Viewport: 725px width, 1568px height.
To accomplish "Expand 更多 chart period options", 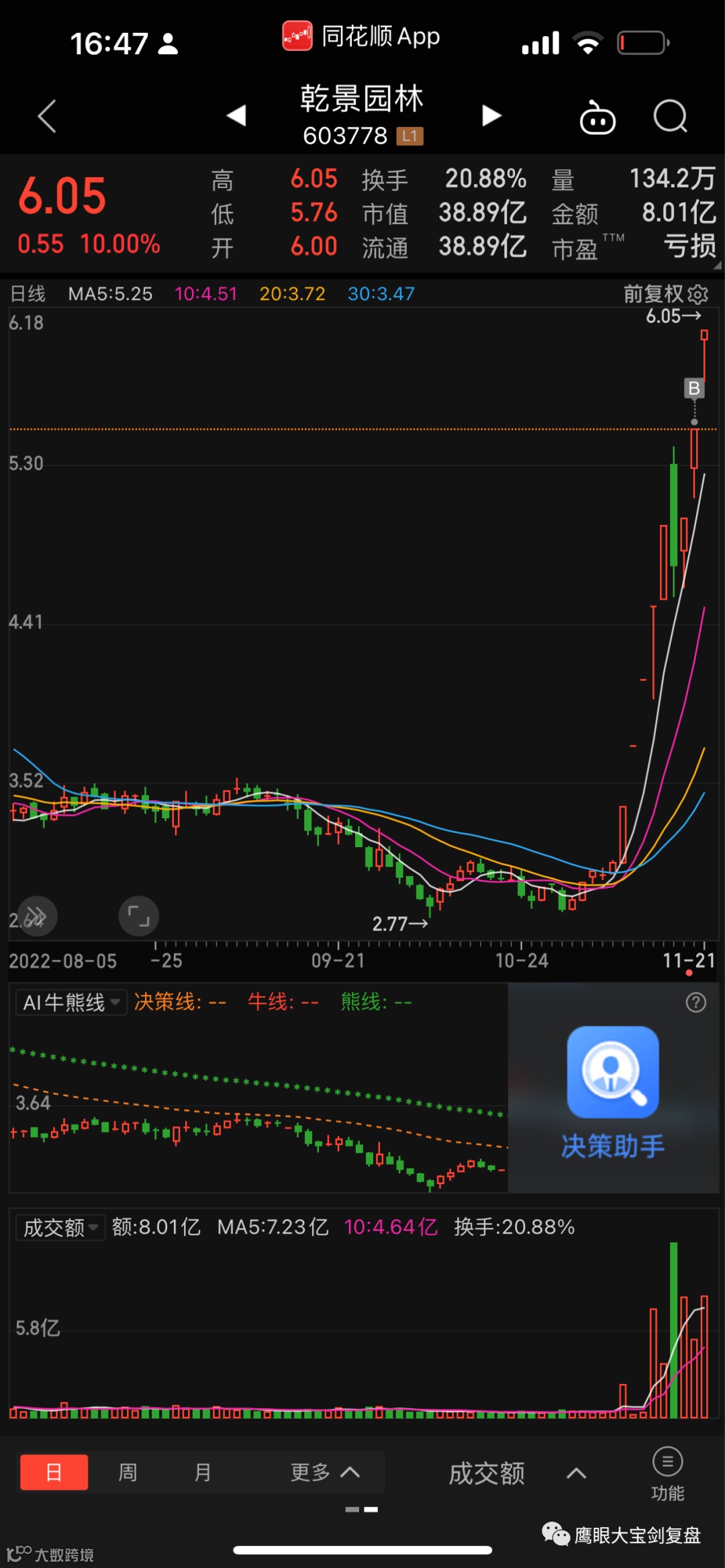I will click(325, 1472).
